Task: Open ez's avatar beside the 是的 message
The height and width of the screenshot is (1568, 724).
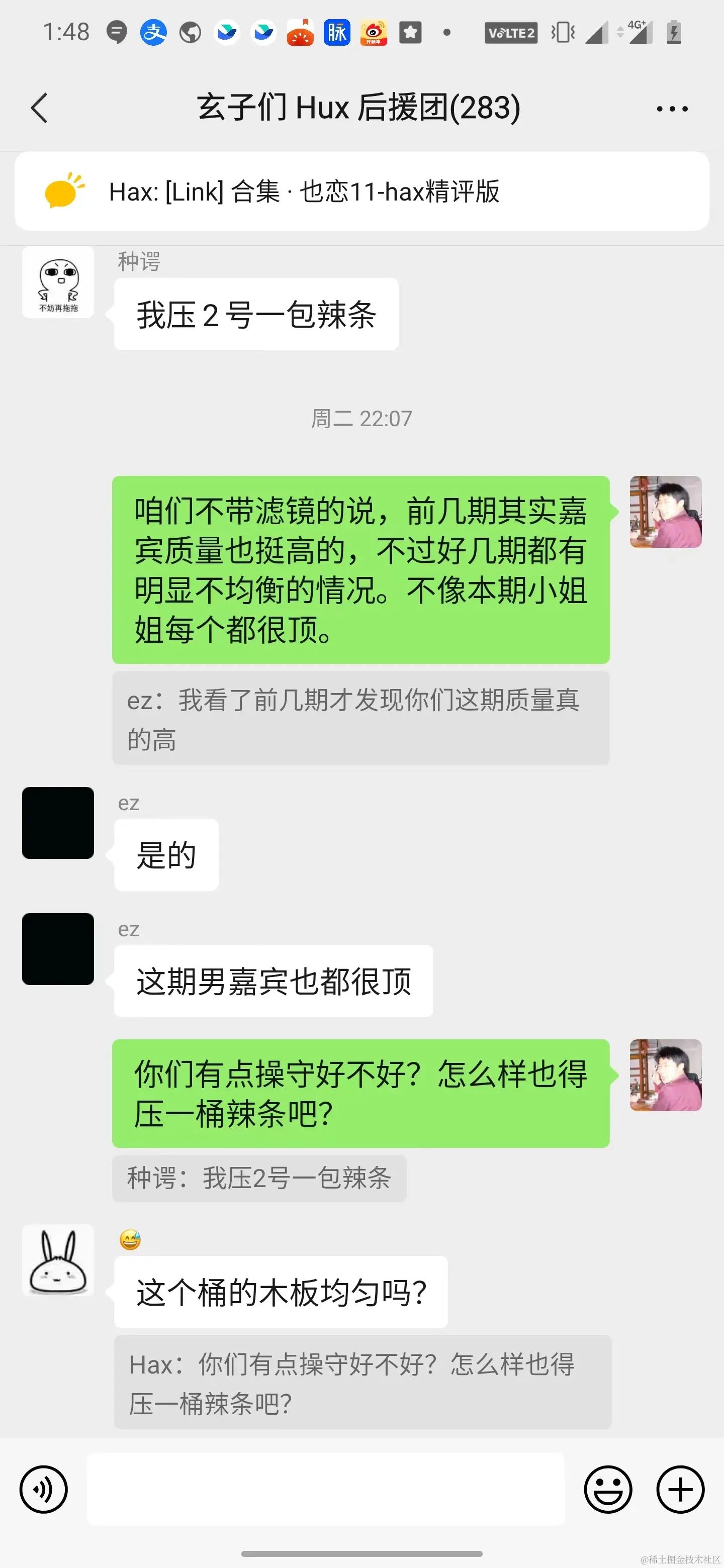Action: 58,823
